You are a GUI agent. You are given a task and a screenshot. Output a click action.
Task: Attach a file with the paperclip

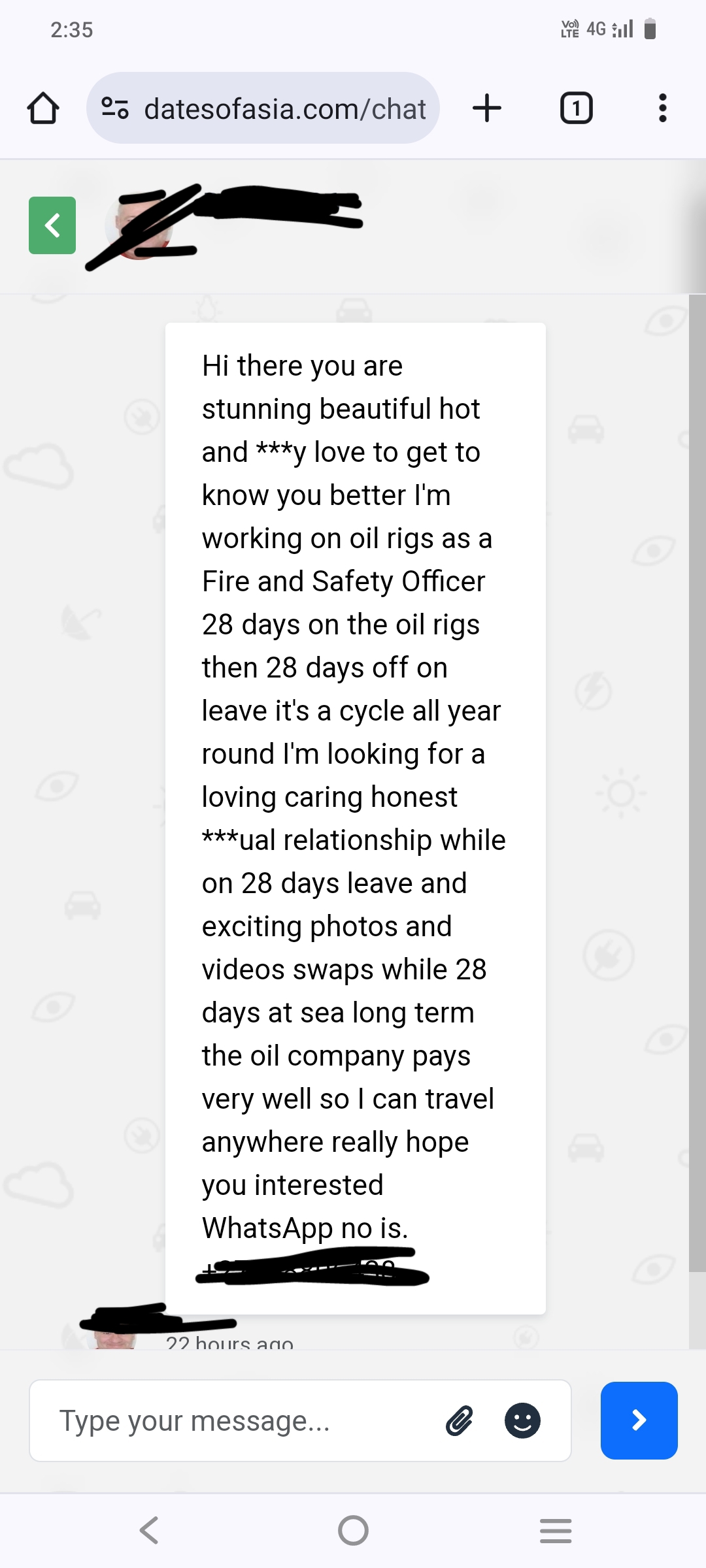pos(460,1421)
